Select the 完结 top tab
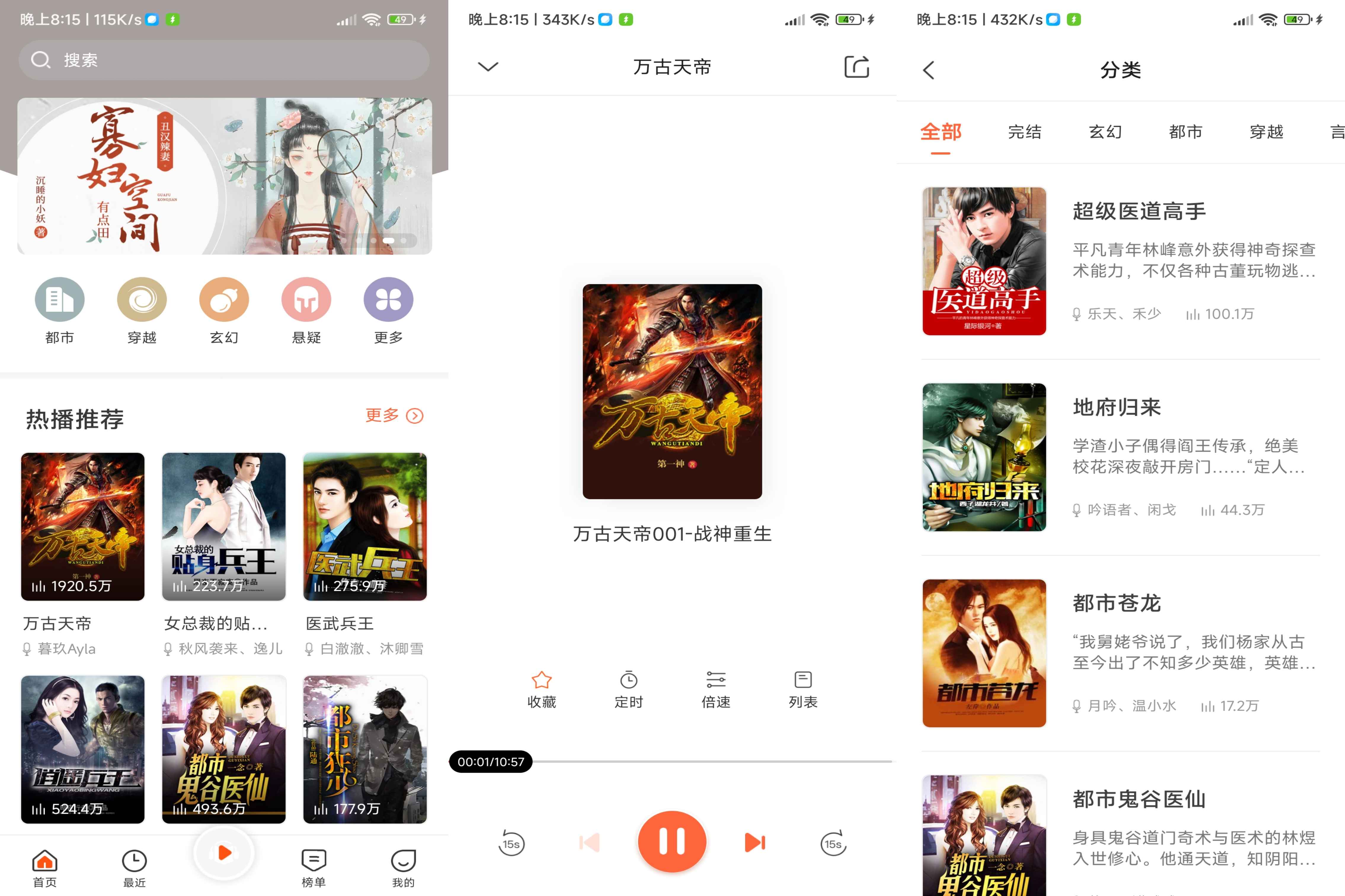The image size is (1345, 896). pos(1024,132)
